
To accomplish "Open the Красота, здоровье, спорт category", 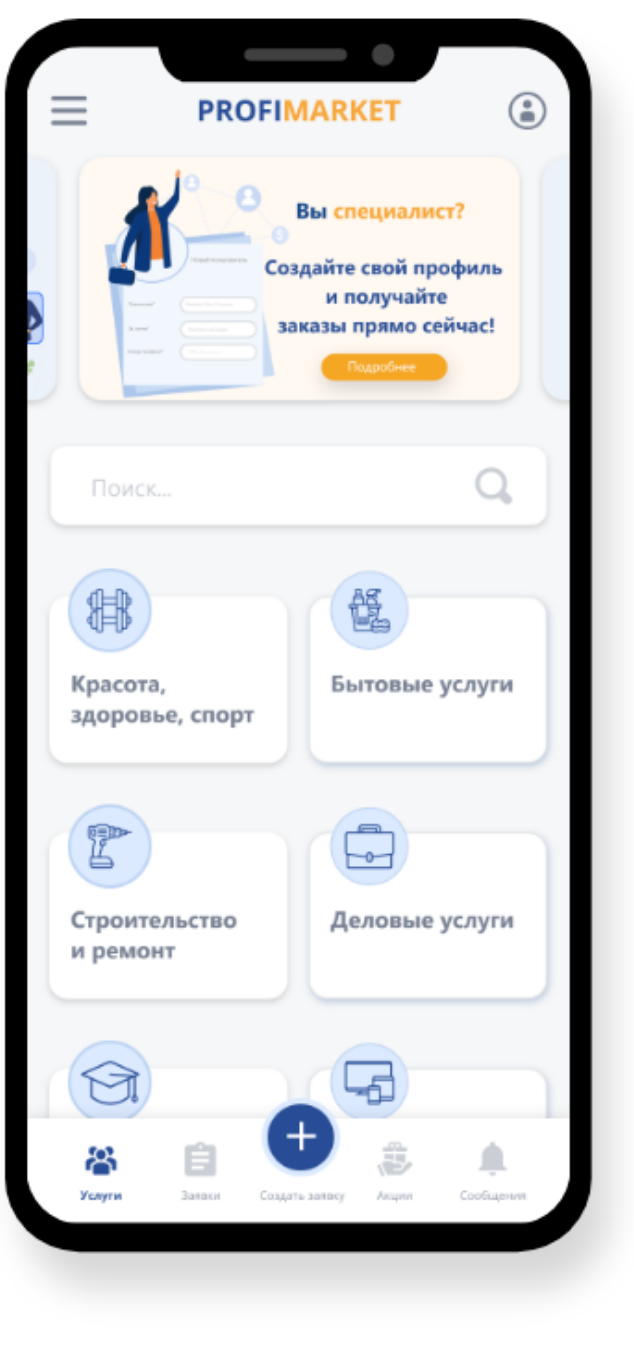I will (x=168, y=679).
